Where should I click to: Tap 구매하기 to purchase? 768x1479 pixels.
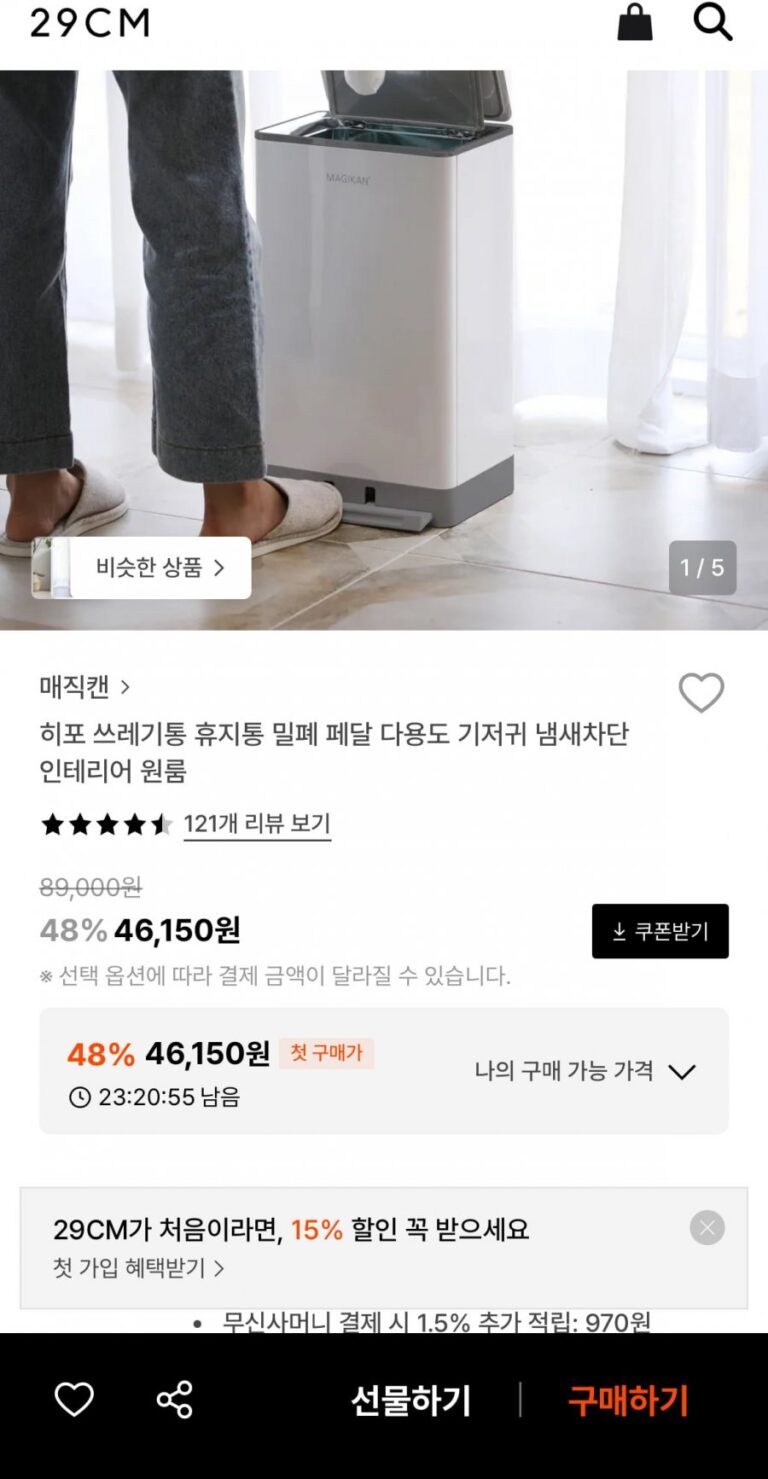pos(628,1400)
